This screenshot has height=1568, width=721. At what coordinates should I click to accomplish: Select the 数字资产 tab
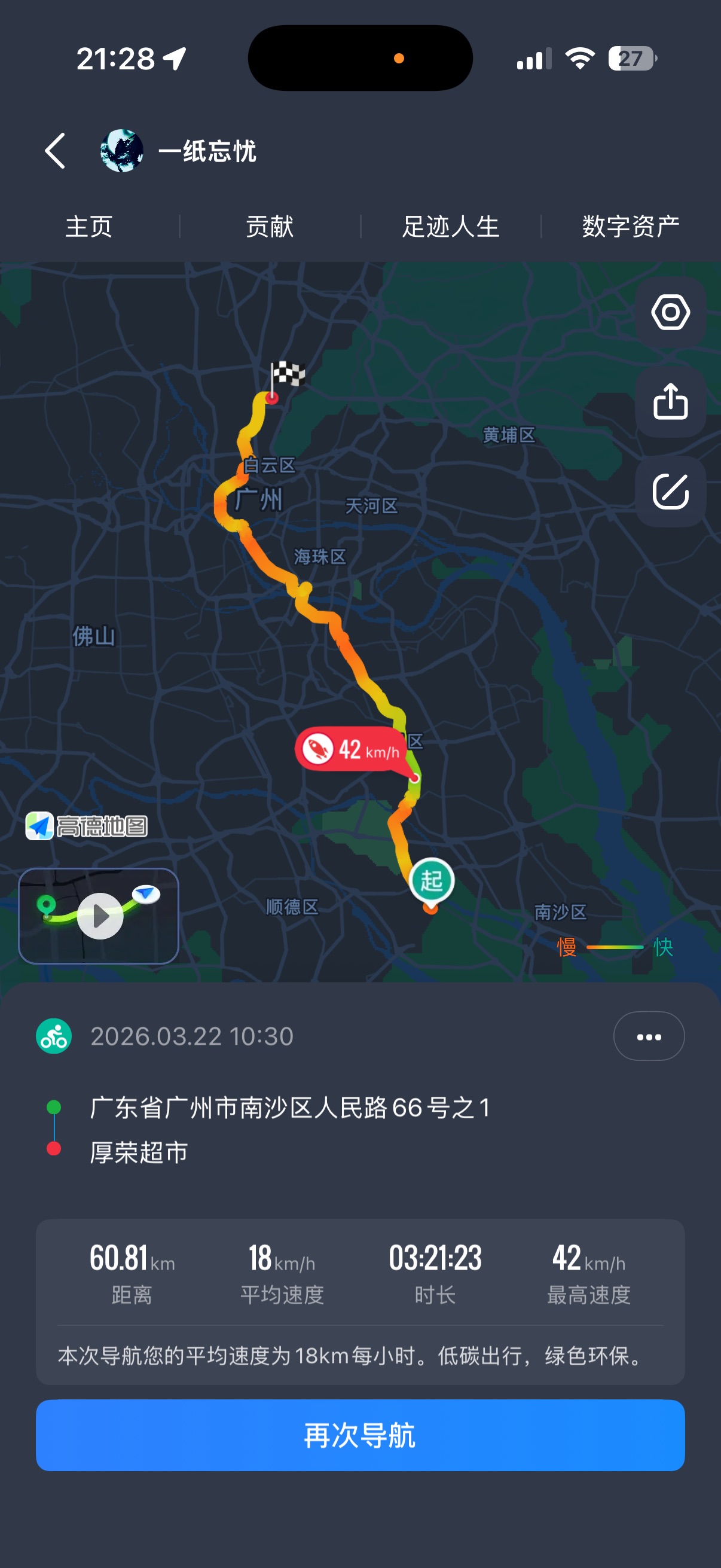pos(630,227)
